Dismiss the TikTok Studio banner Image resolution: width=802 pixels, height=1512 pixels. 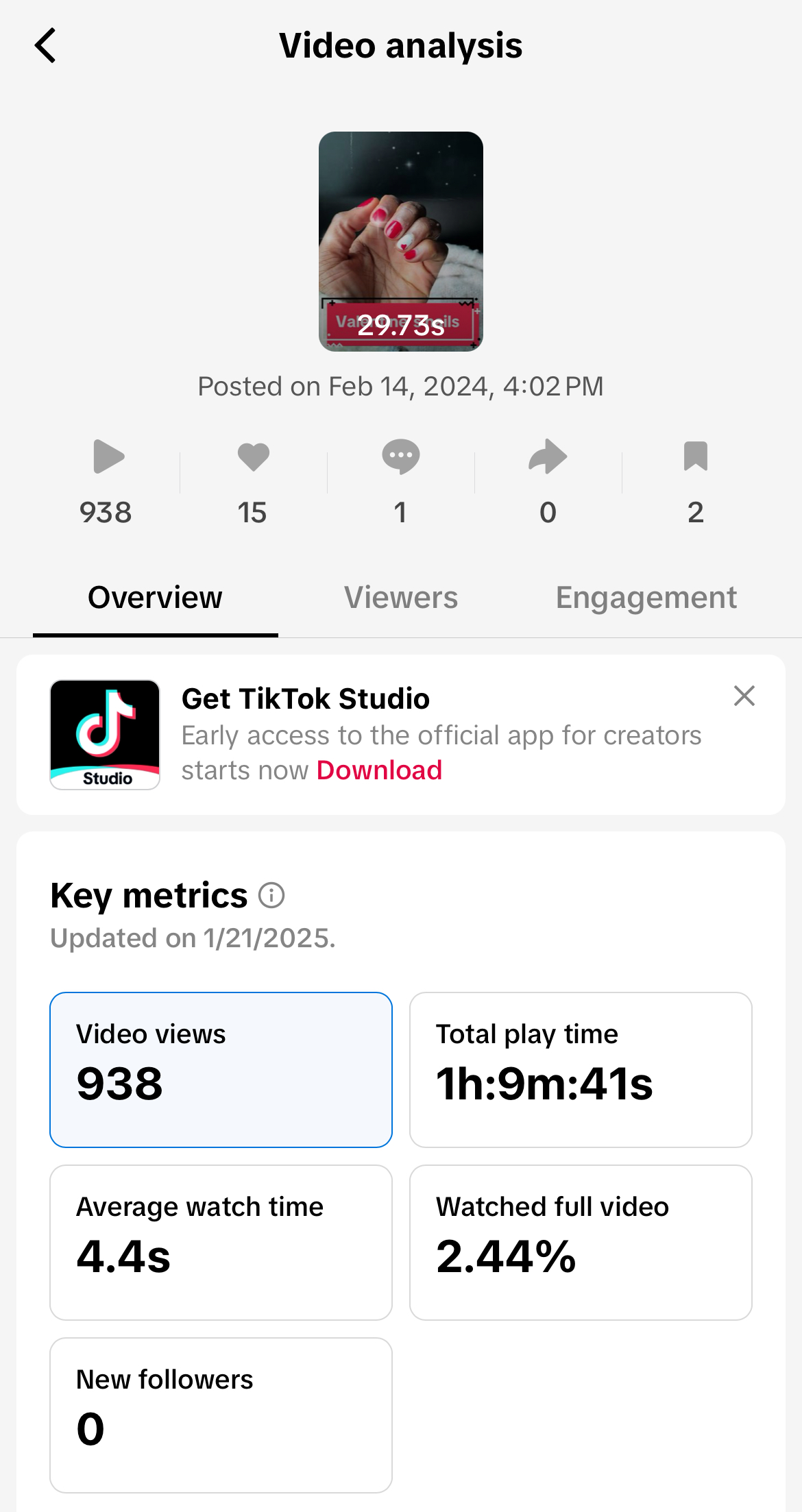click(744, 696)
